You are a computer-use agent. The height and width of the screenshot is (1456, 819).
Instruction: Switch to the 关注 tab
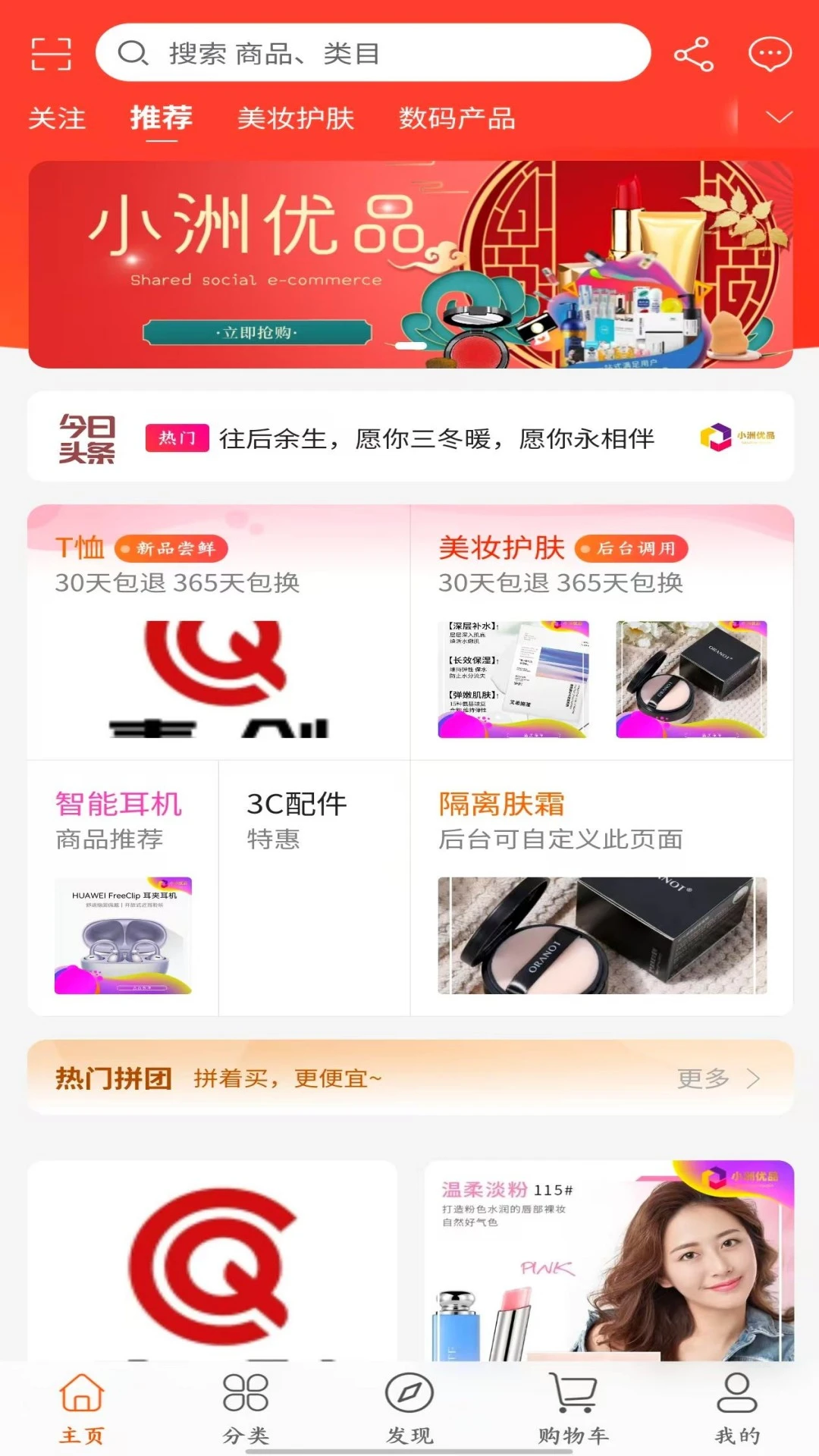point(57,119)
